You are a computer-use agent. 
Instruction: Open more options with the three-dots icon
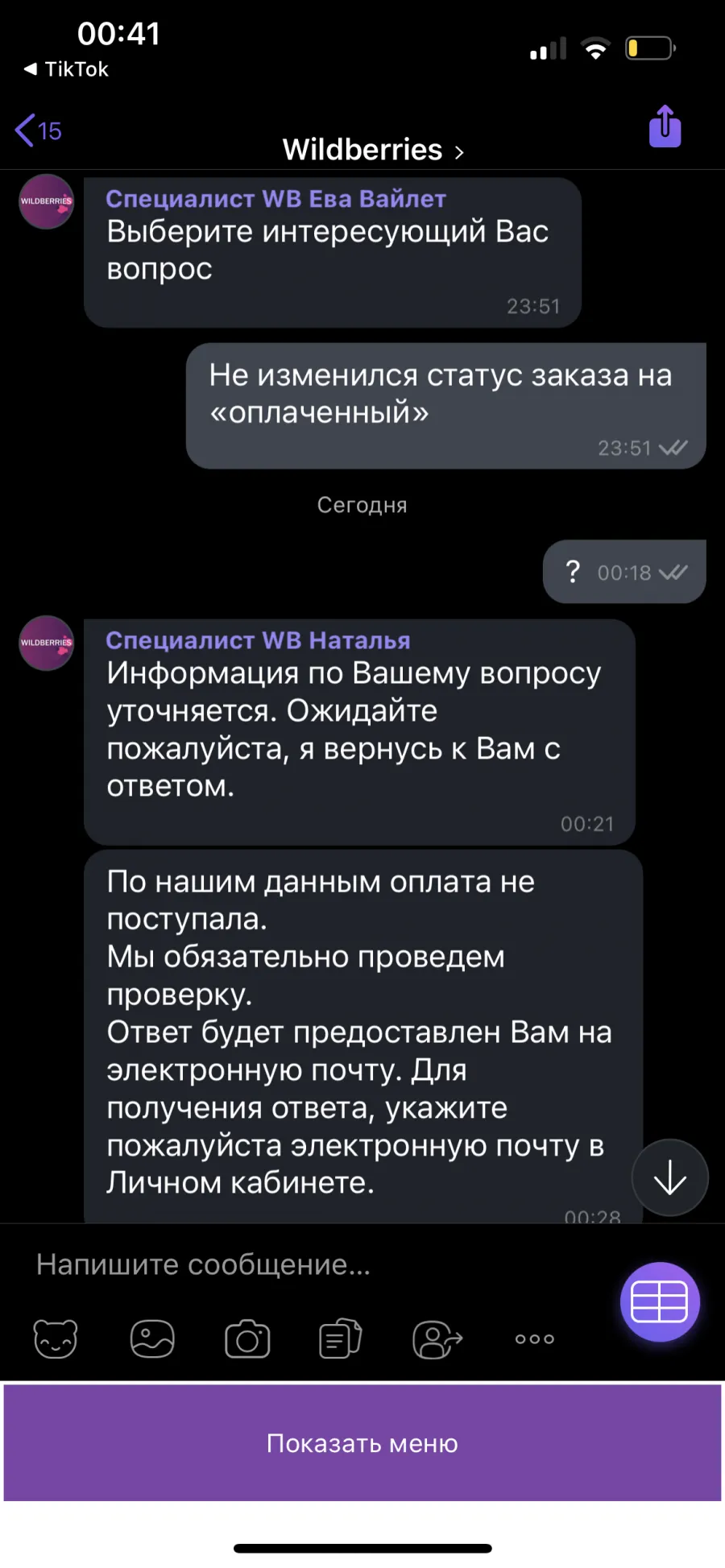click(535, 1338)
